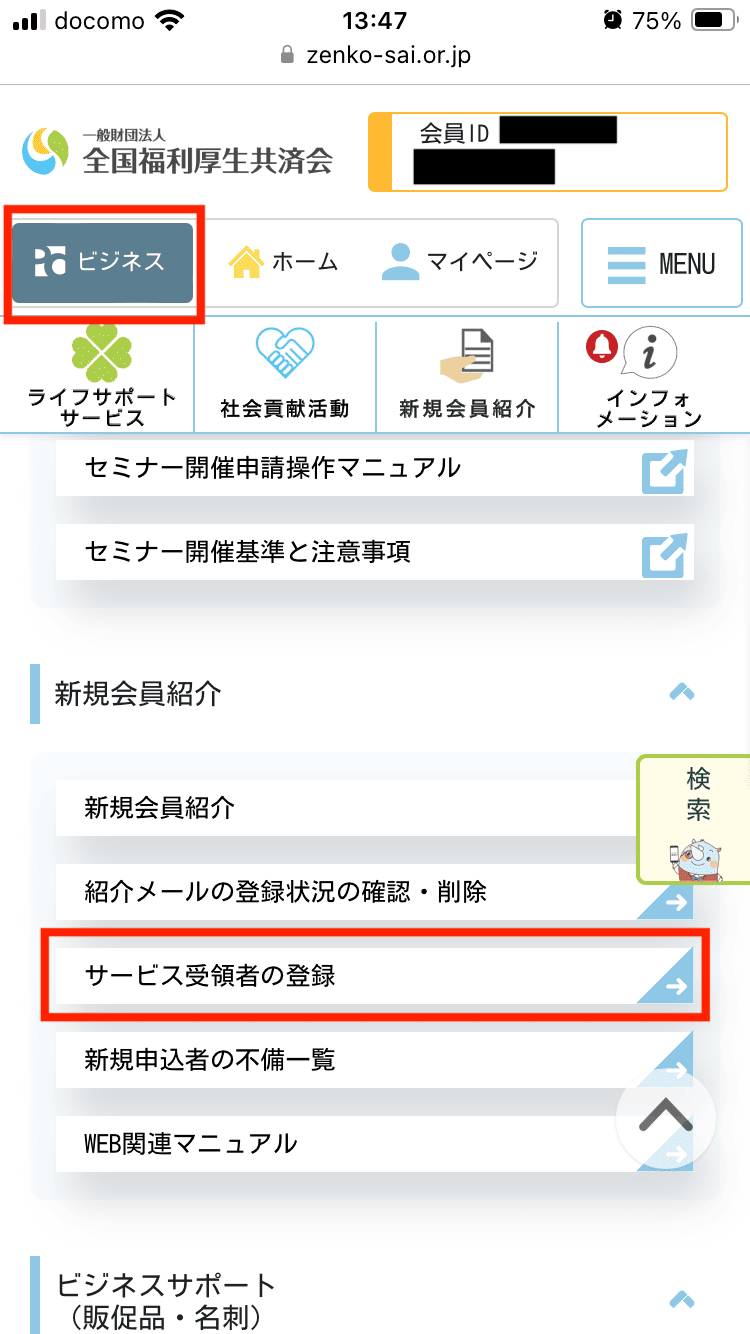Select 新規会員紹介 in the top icon bar

(467, 378)
